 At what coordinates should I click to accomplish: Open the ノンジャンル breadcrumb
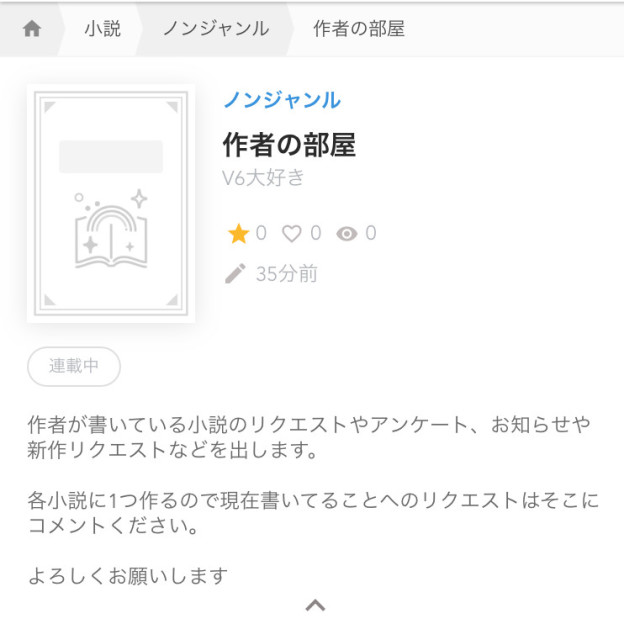216,29
